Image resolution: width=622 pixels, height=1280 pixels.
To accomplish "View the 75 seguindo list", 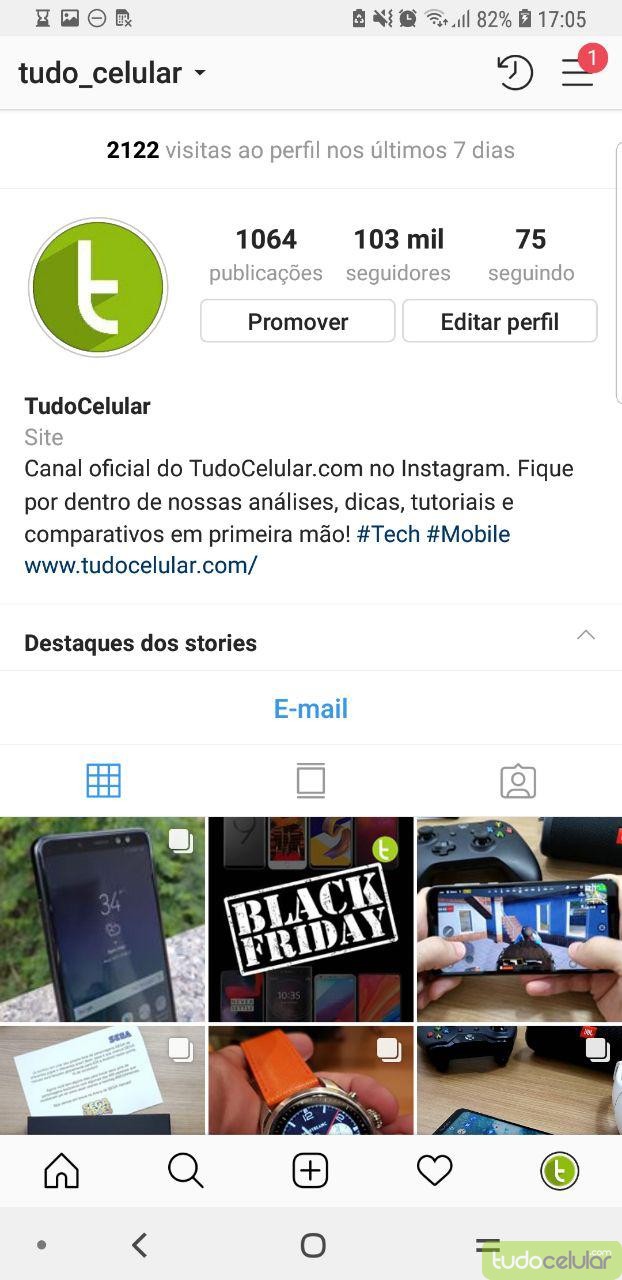I will 530,254.
